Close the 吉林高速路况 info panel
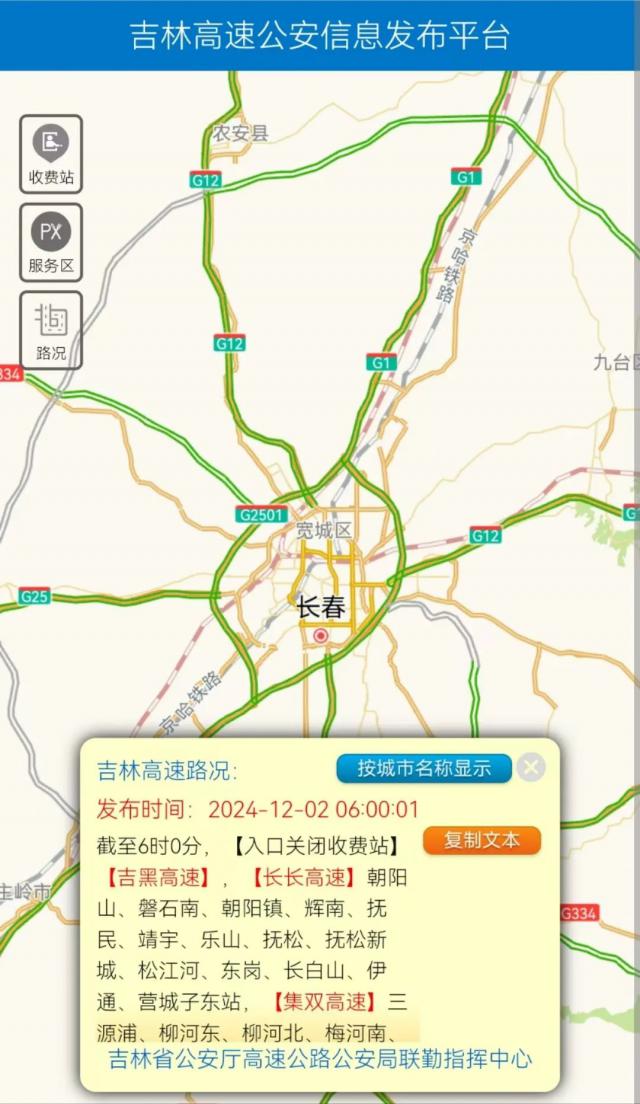 532,768
